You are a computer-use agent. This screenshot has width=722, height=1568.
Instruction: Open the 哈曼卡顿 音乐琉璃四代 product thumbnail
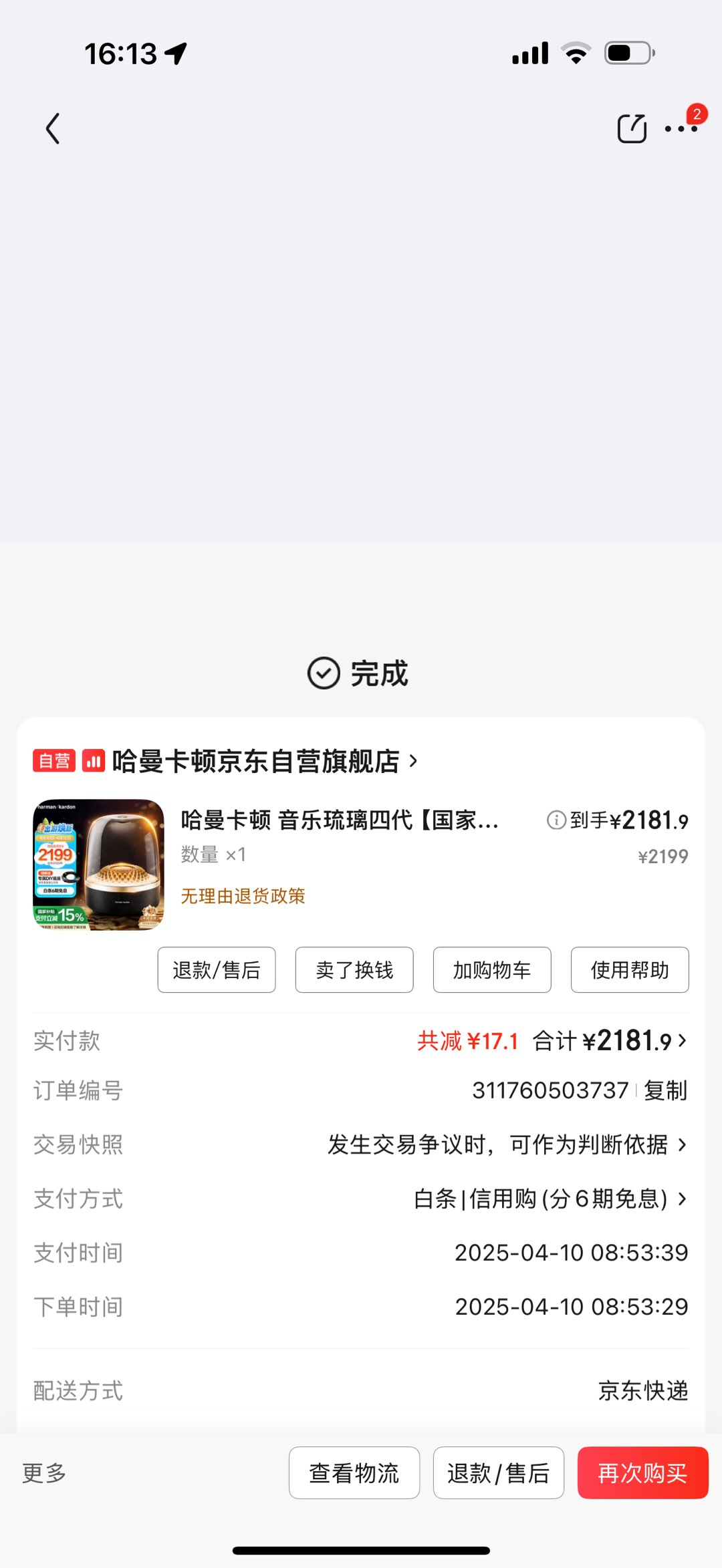98,865
